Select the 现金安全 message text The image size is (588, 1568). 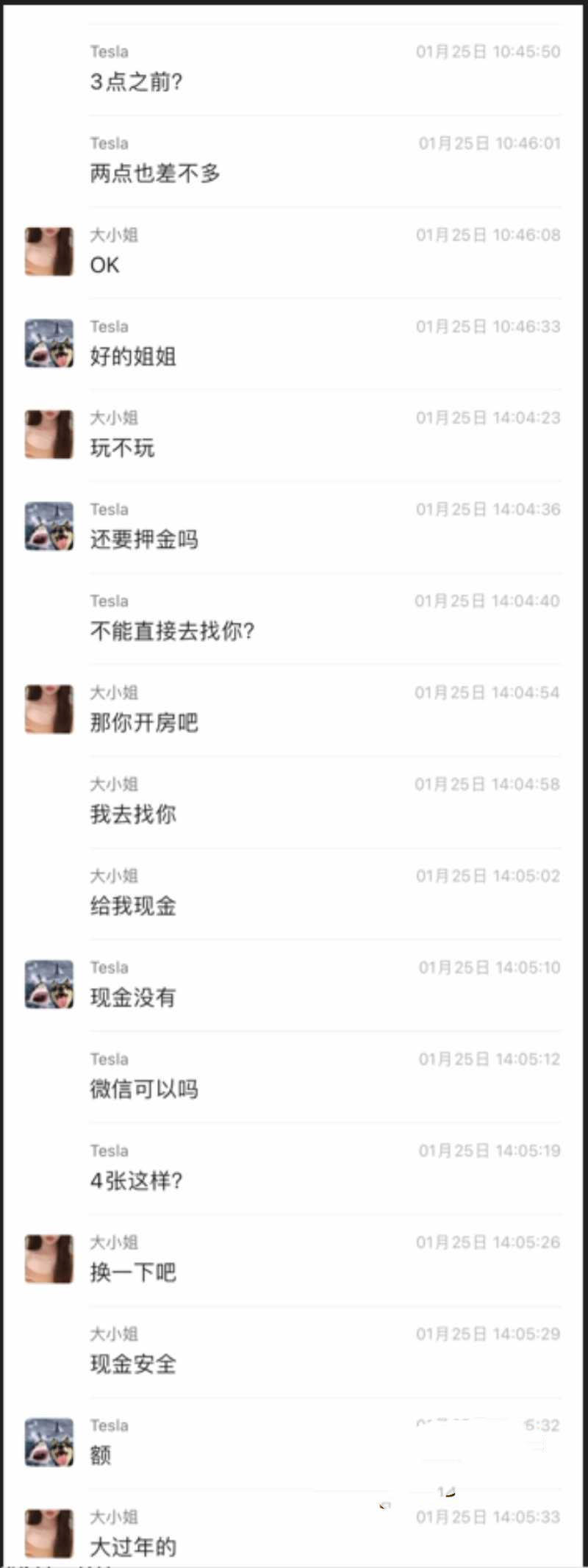coord(132,1364)
